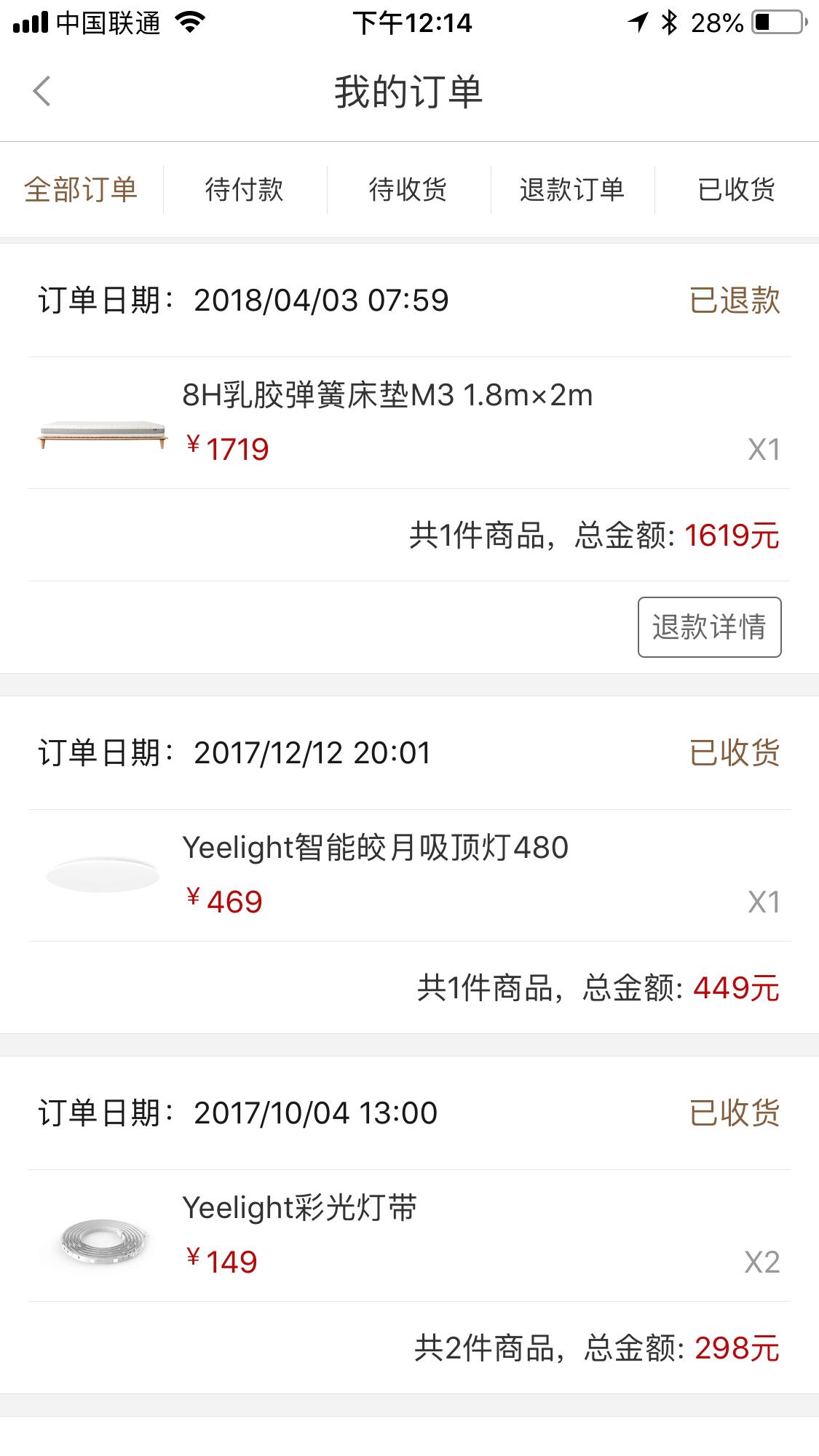Tap the cellular signal bars icon
The width and height of the screenshot is (819, 1456).
pos(28,22)
